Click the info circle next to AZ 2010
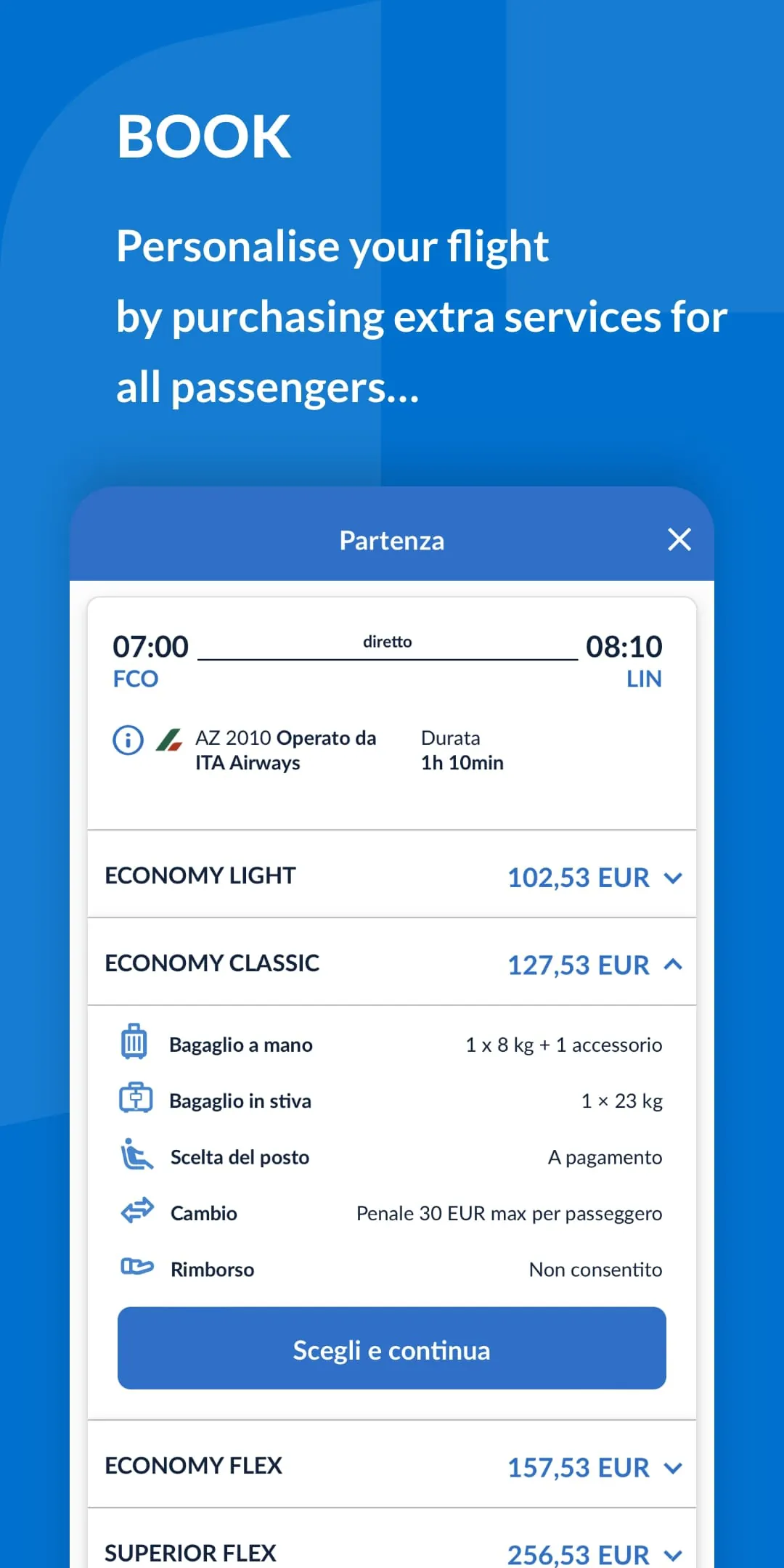The height and width of the screenshot is (1568, 784). coord(127,740)
